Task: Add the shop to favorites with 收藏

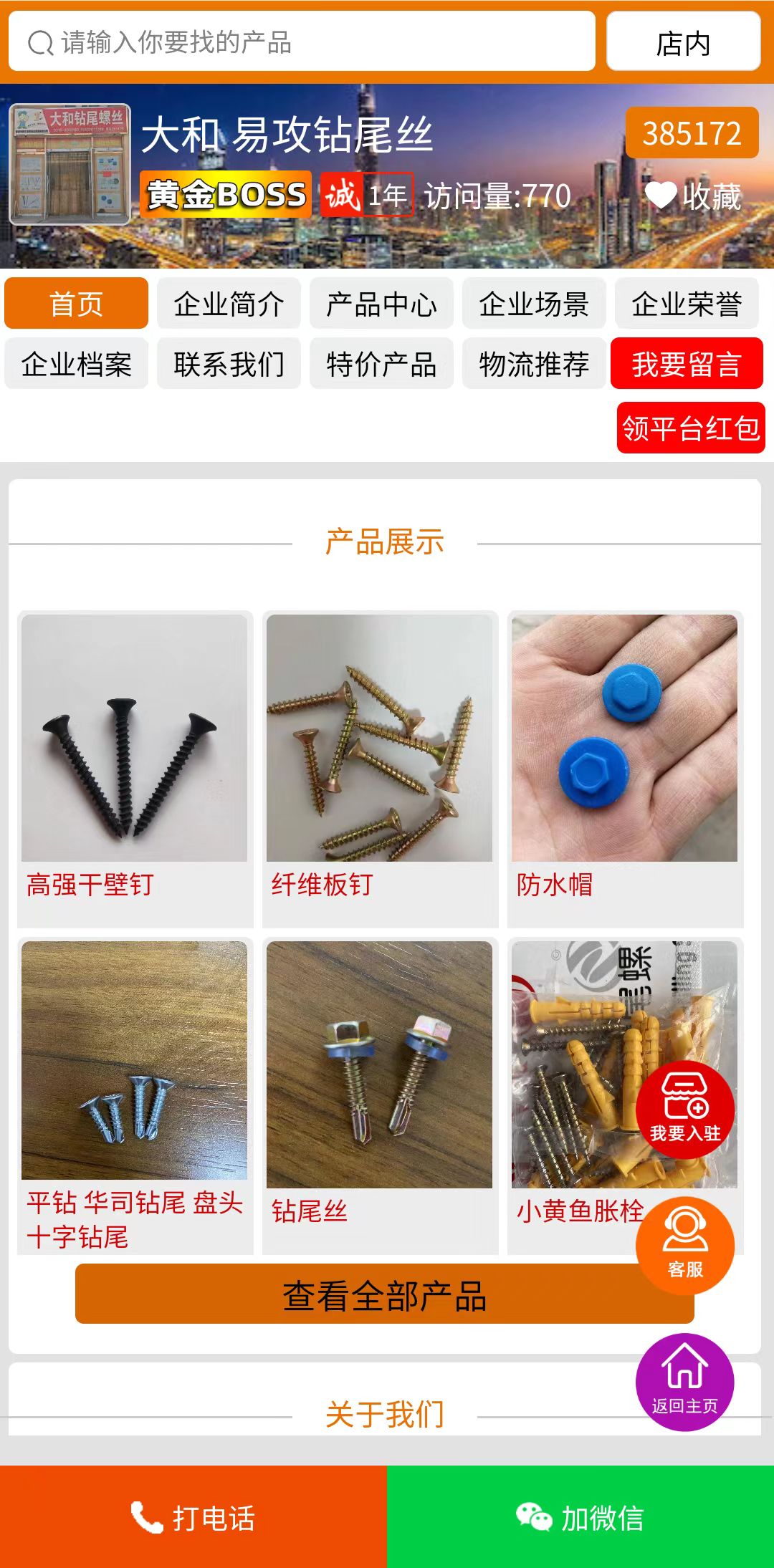Action: click(692, 196)
